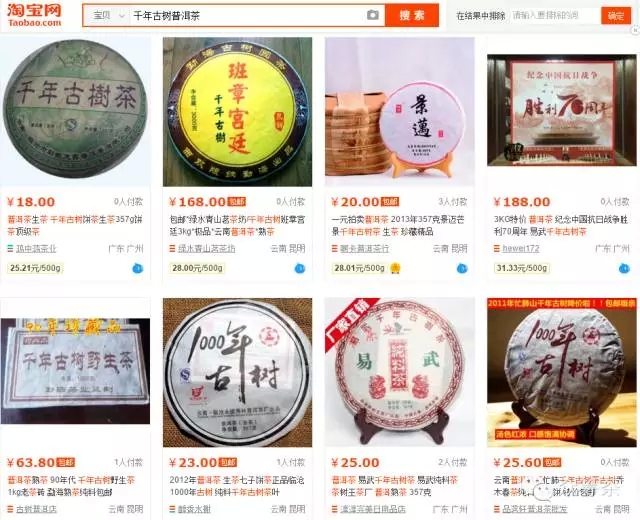Screen dimensions: 640x520
Task: Open the ¥25.60 1000年古树 product image
Action: 560,372
